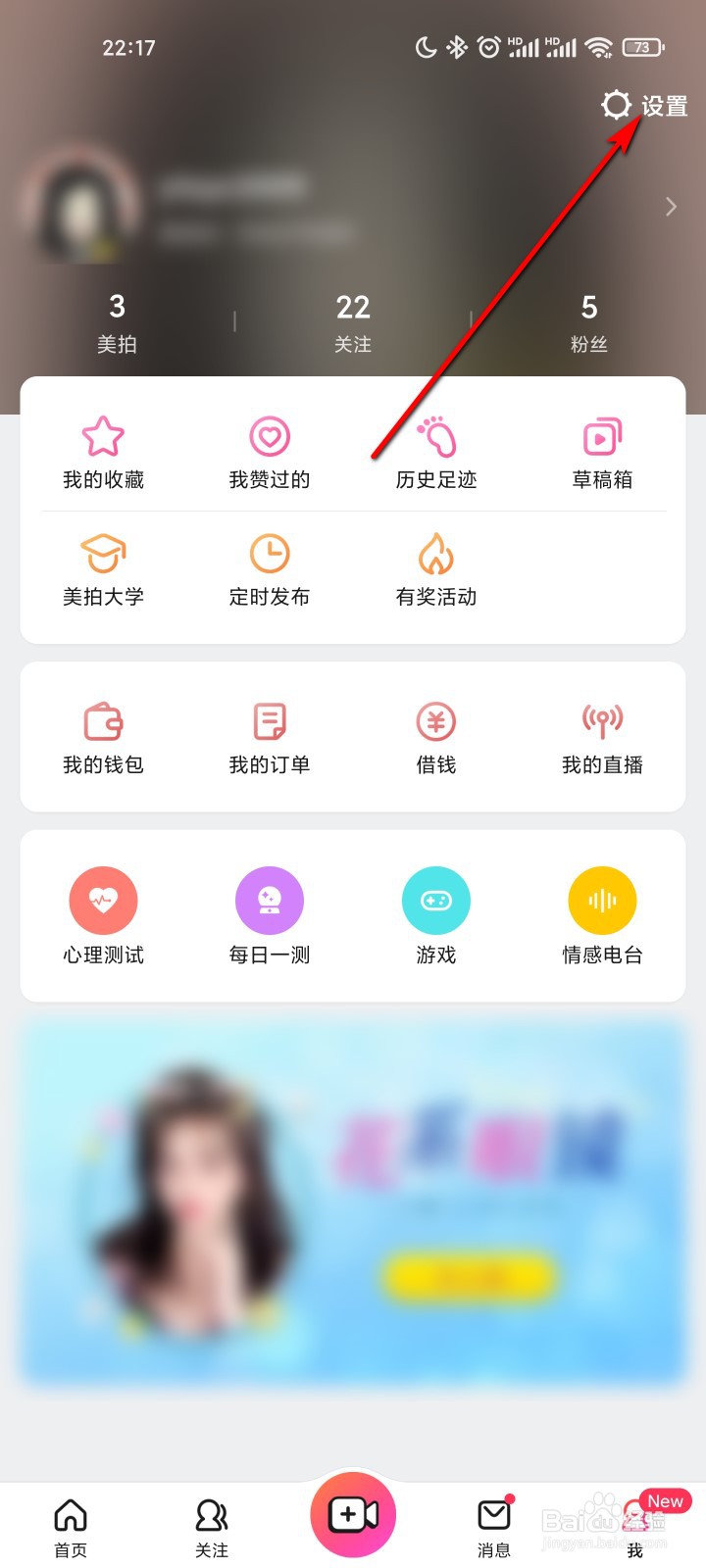
Task: Open the 草稿箱 drafts icon
Action: (x=602, y=438)
